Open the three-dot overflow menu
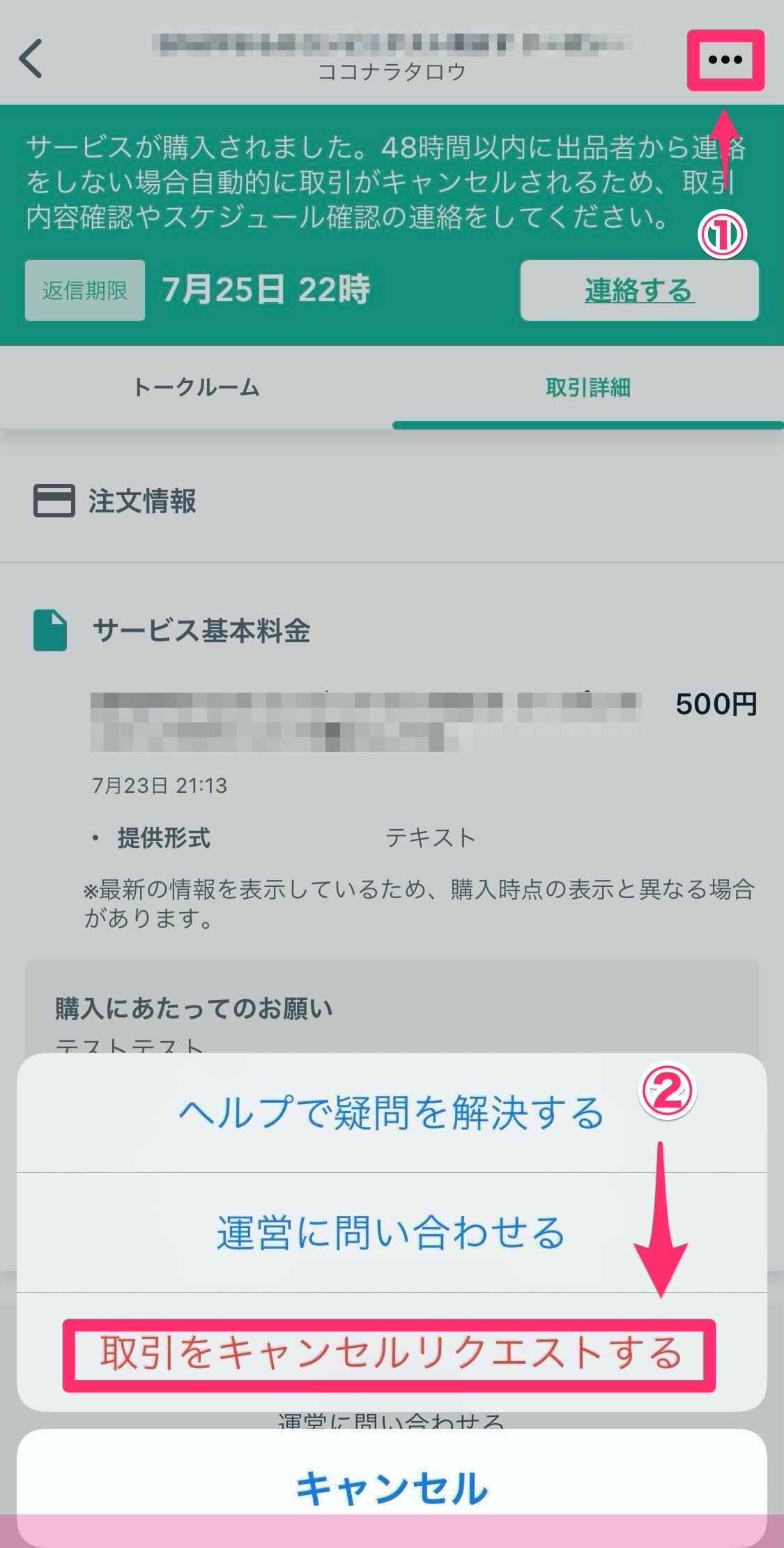The width and height of the screenshot is (784, 1548). click(x=725, y=60)
